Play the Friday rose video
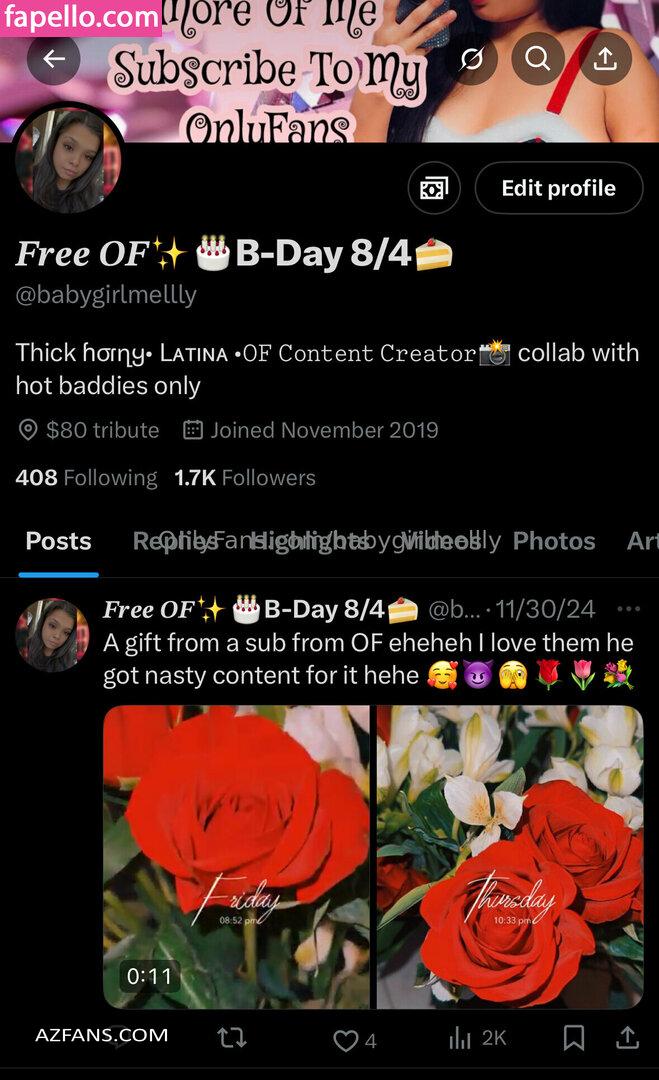659x1080 pixels. pos(236,856)
